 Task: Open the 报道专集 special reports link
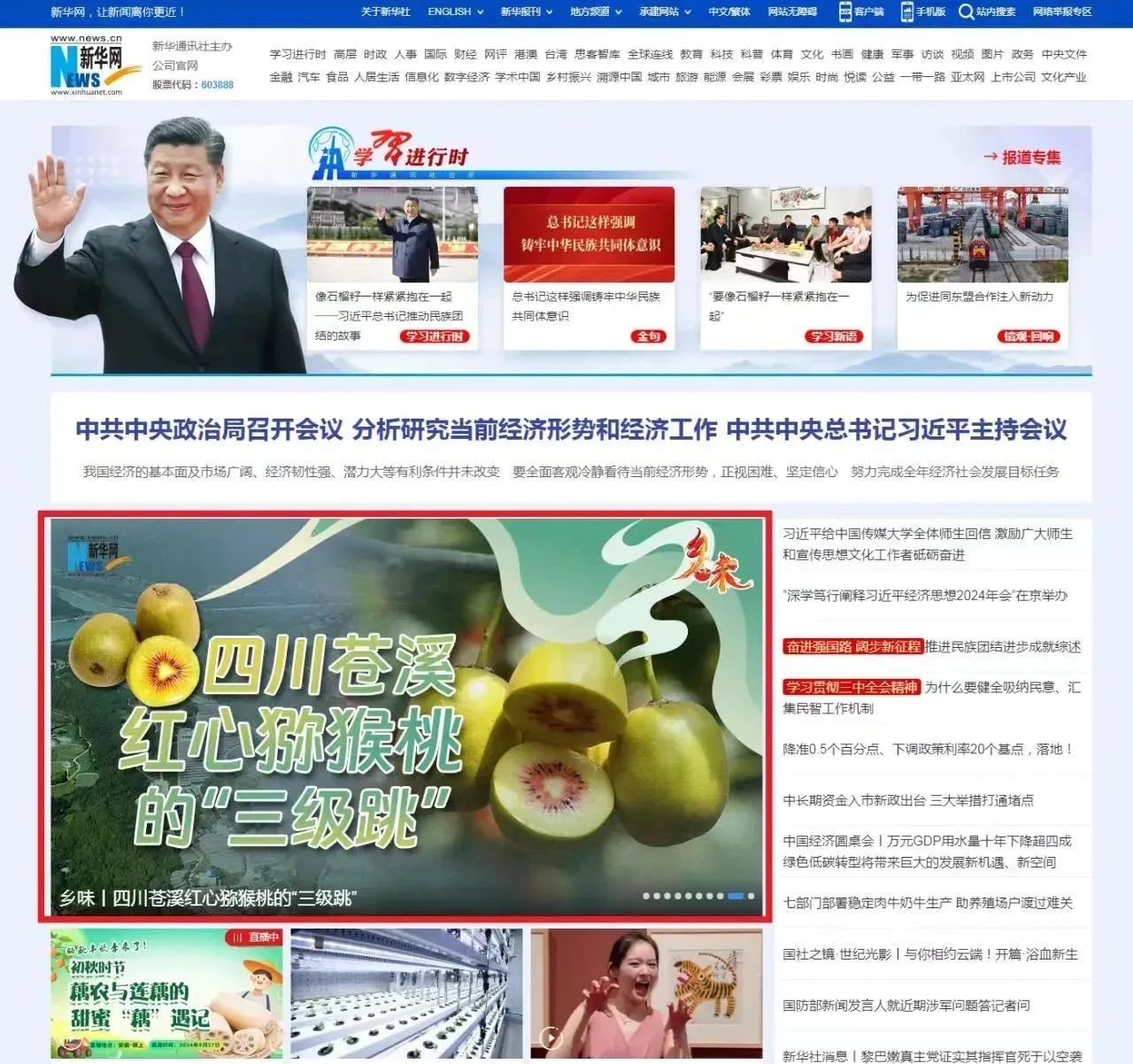click(x=1022, y=158)
